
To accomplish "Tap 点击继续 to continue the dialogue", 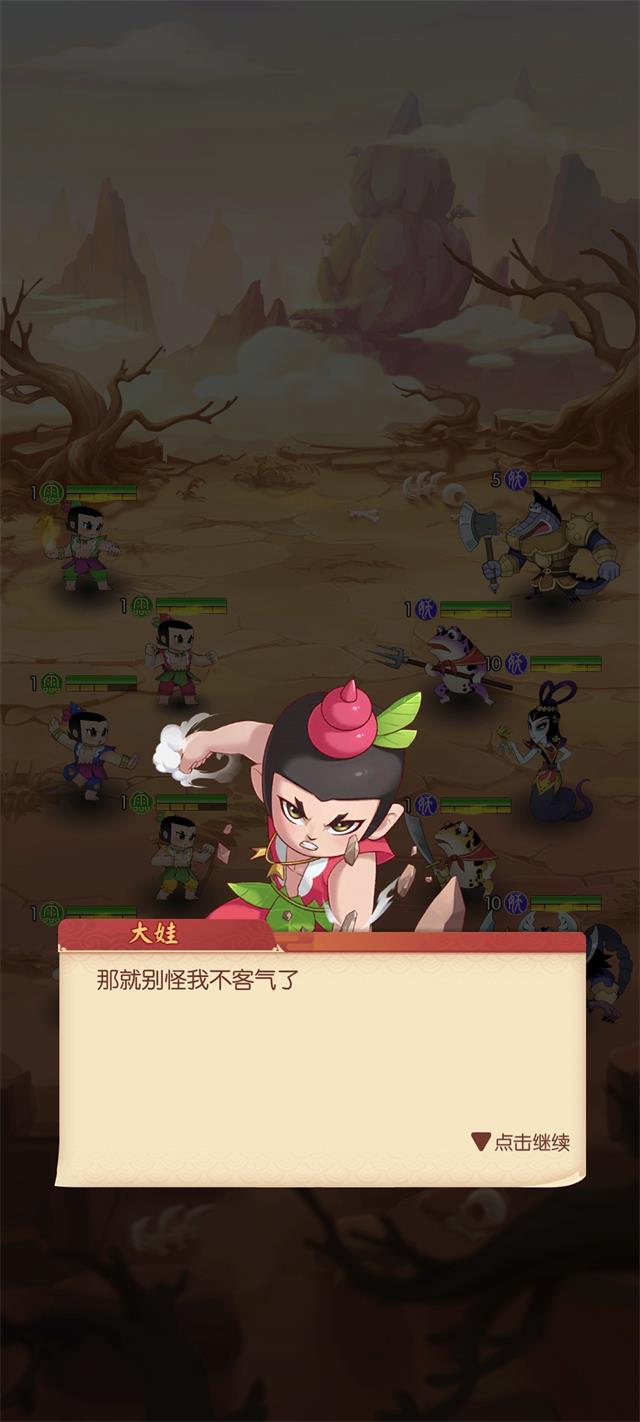I will [x=522, y=1142].
